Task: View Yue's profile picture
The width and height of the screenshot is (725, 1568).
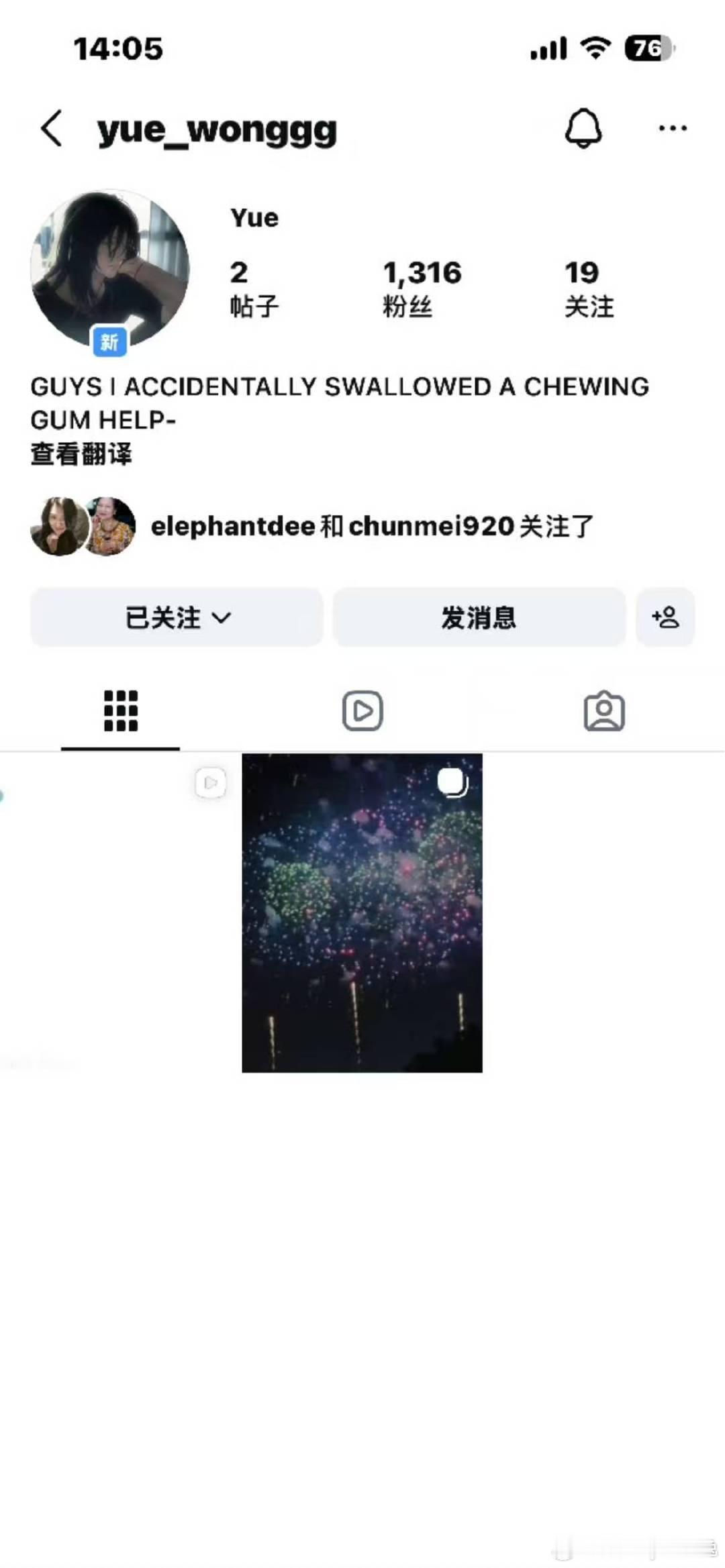Action: tap(109, 268)
